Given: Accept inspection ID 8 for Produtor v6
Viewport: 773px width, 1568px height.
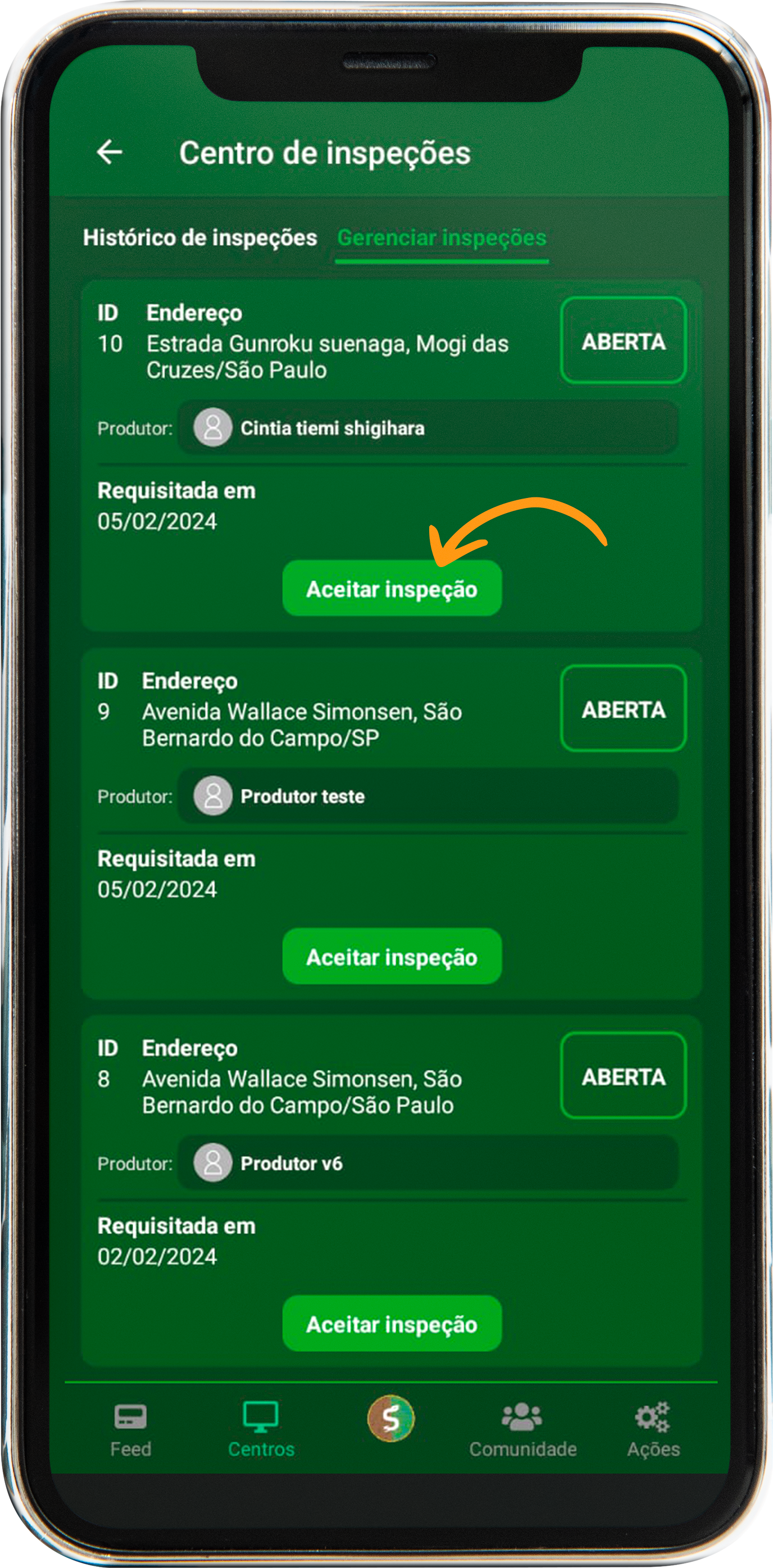Looking at the screenshot, I should (x=392, y=1325).
